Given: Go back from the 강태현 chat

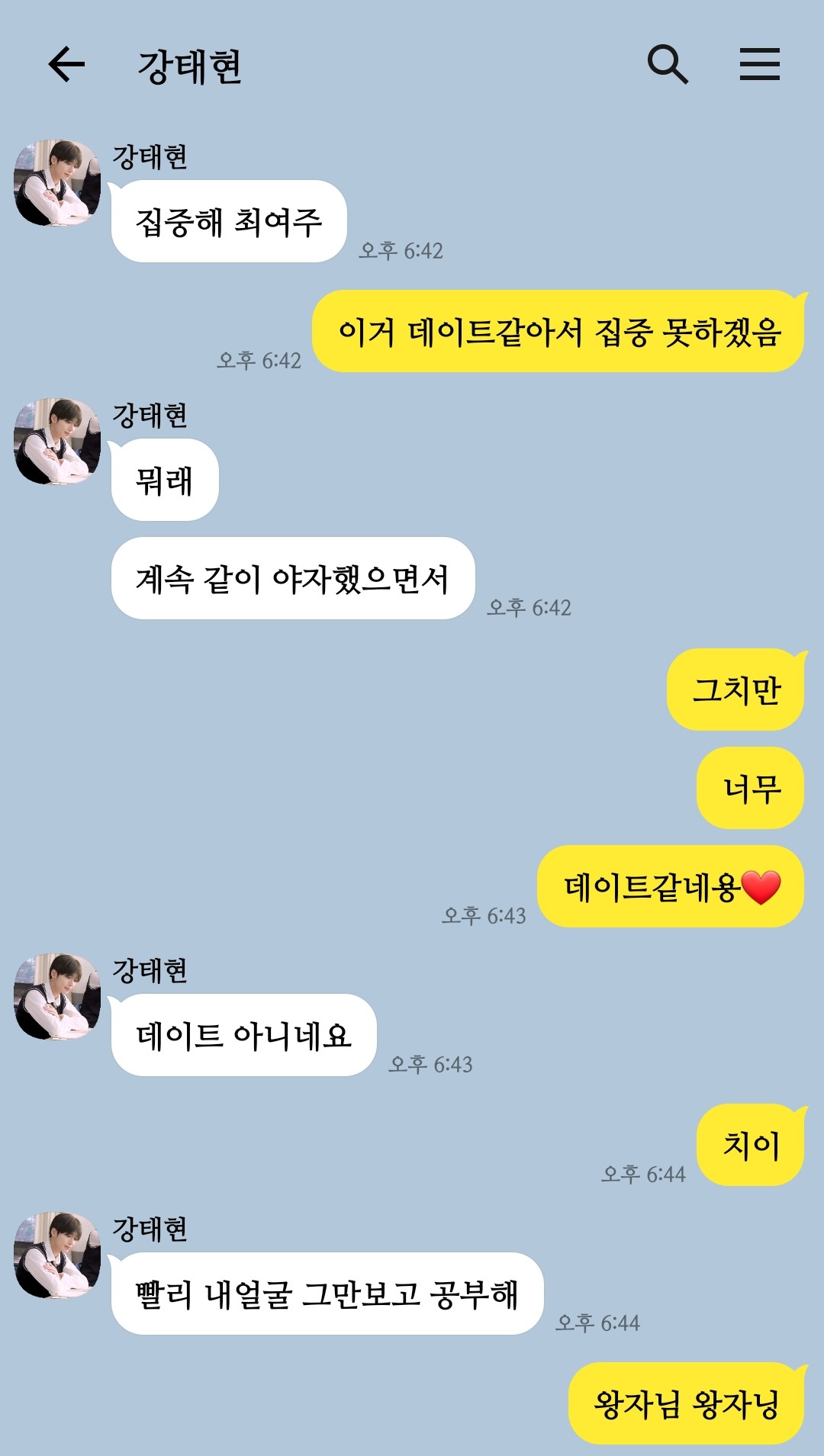Looking at the screenshot, I should pyautogui.click(x=66, y=64).
